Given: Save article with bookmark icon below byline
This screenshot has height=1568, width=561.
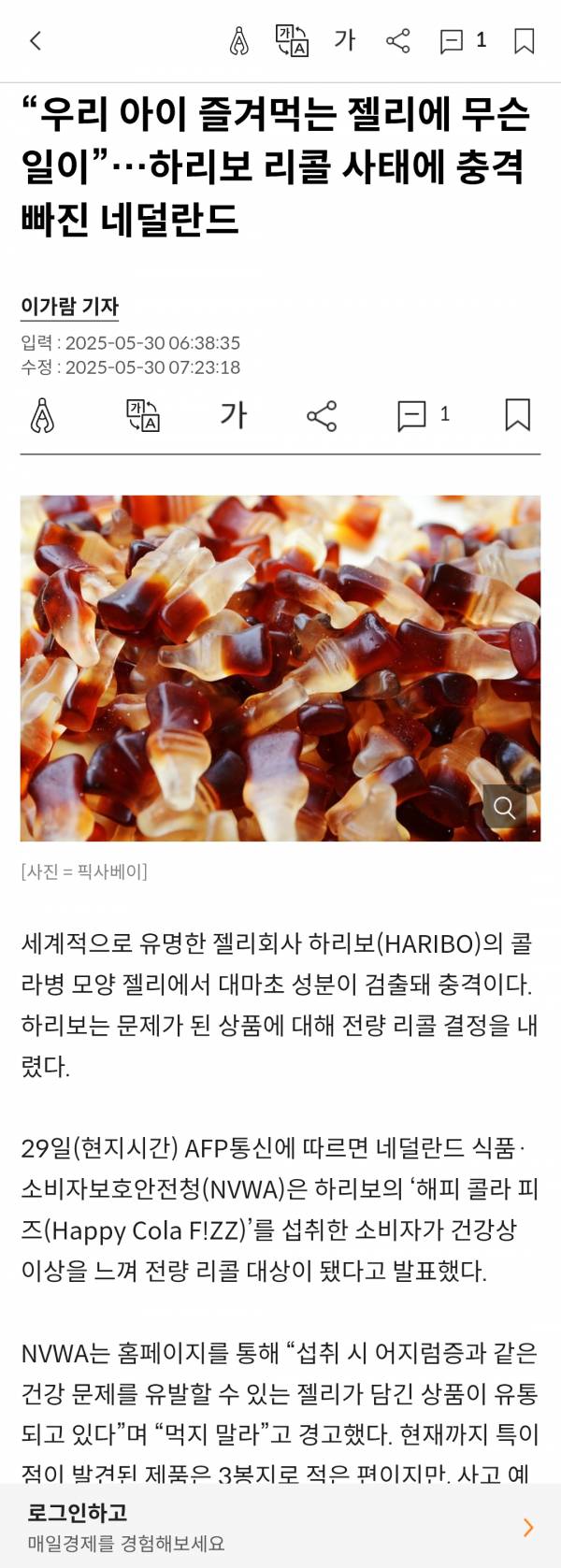Looking at the screenshot, I should click(x=517, y=415).
